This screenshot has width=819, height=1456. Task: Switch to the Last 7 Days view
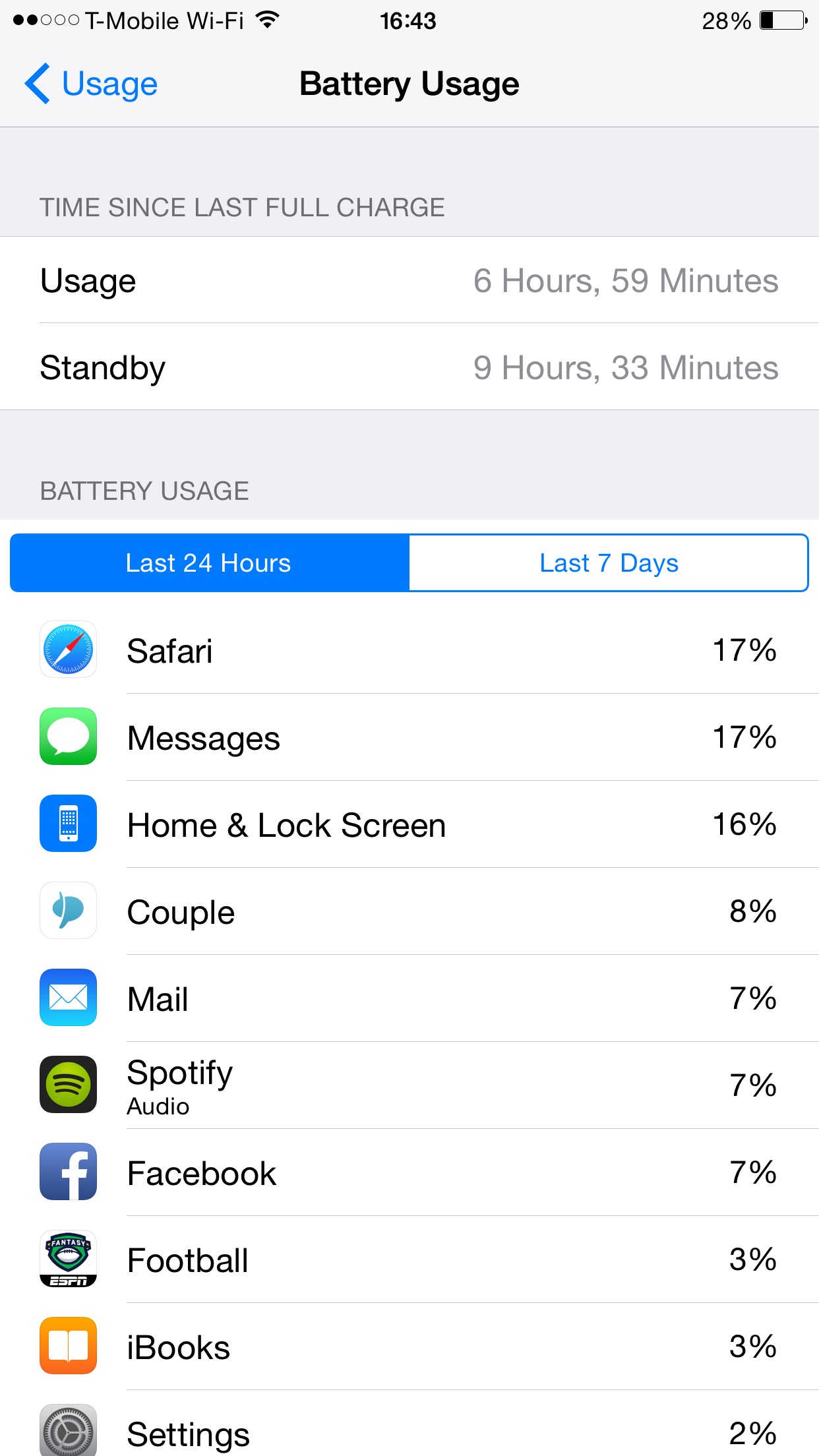coord(609,563)
